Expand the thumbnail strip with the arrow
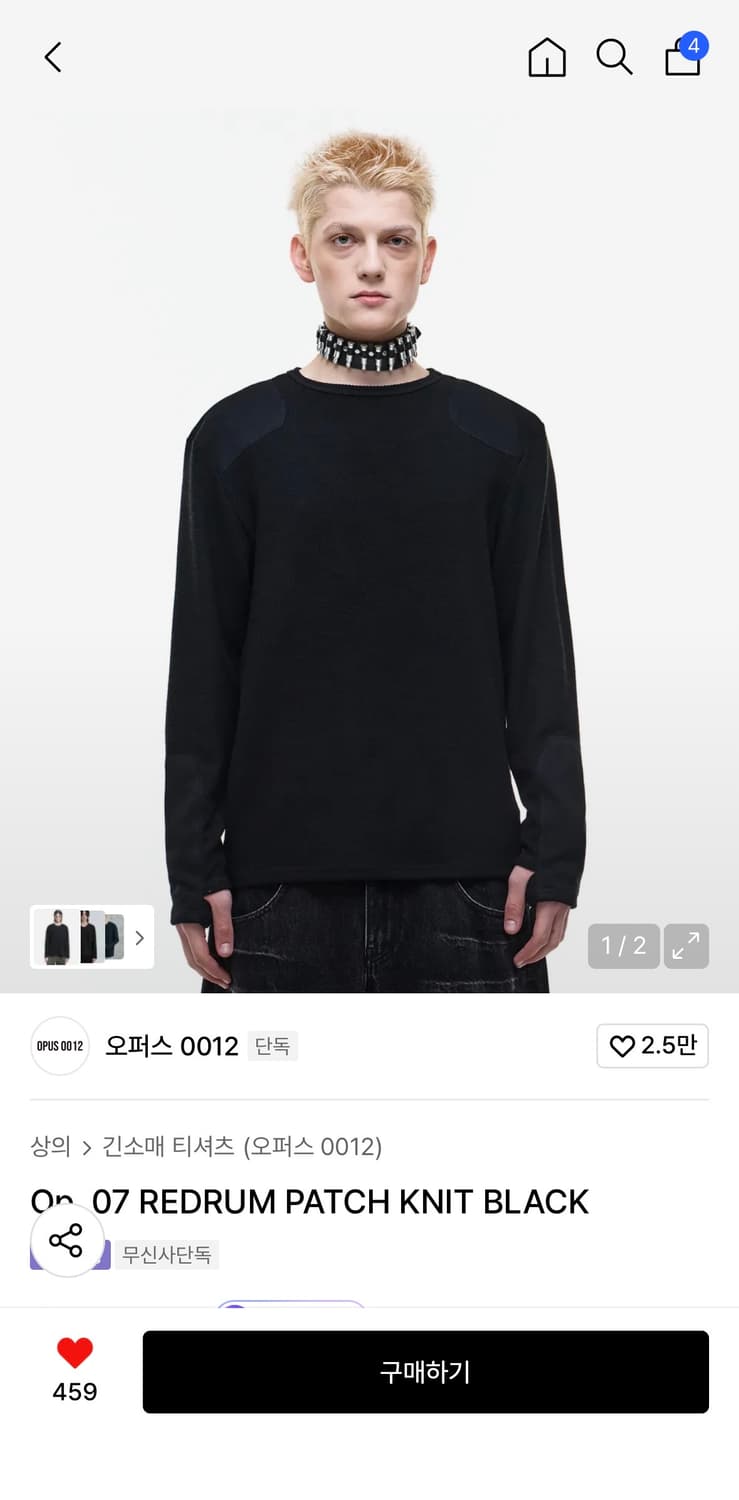Image resolution: width=739 pixels, height=1500 pixels. click(x=141, y=937)
